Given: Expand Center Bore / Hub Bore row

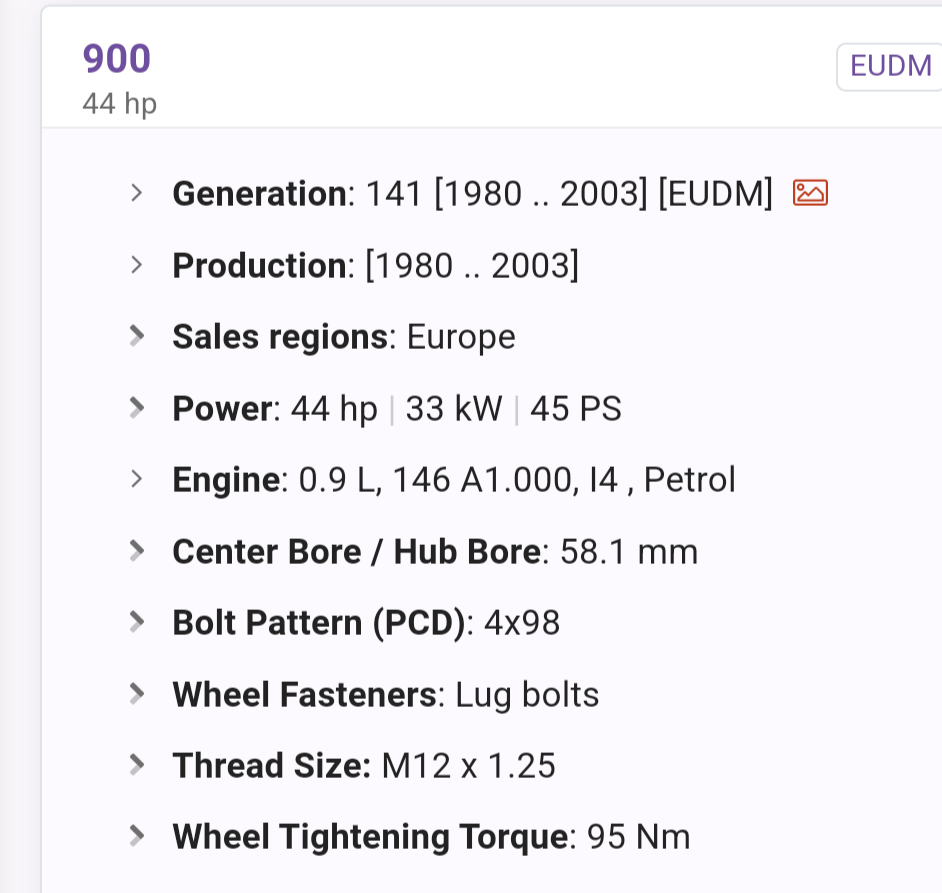Looking at the screenshot, I should click(138, 551).
